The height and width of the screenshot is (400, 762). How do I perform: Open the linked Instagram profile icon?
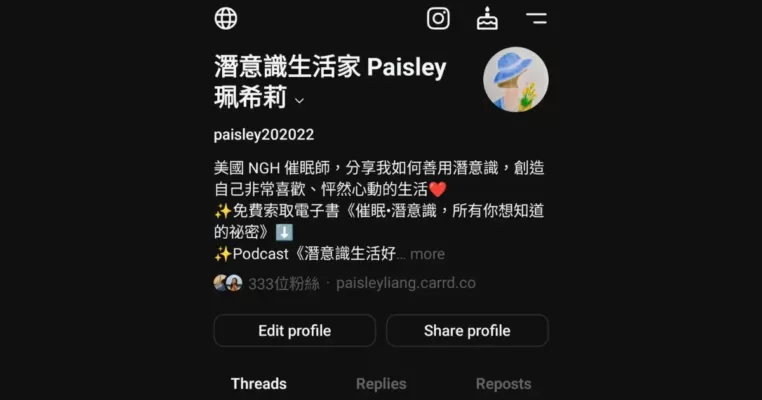tap(438, 18)
